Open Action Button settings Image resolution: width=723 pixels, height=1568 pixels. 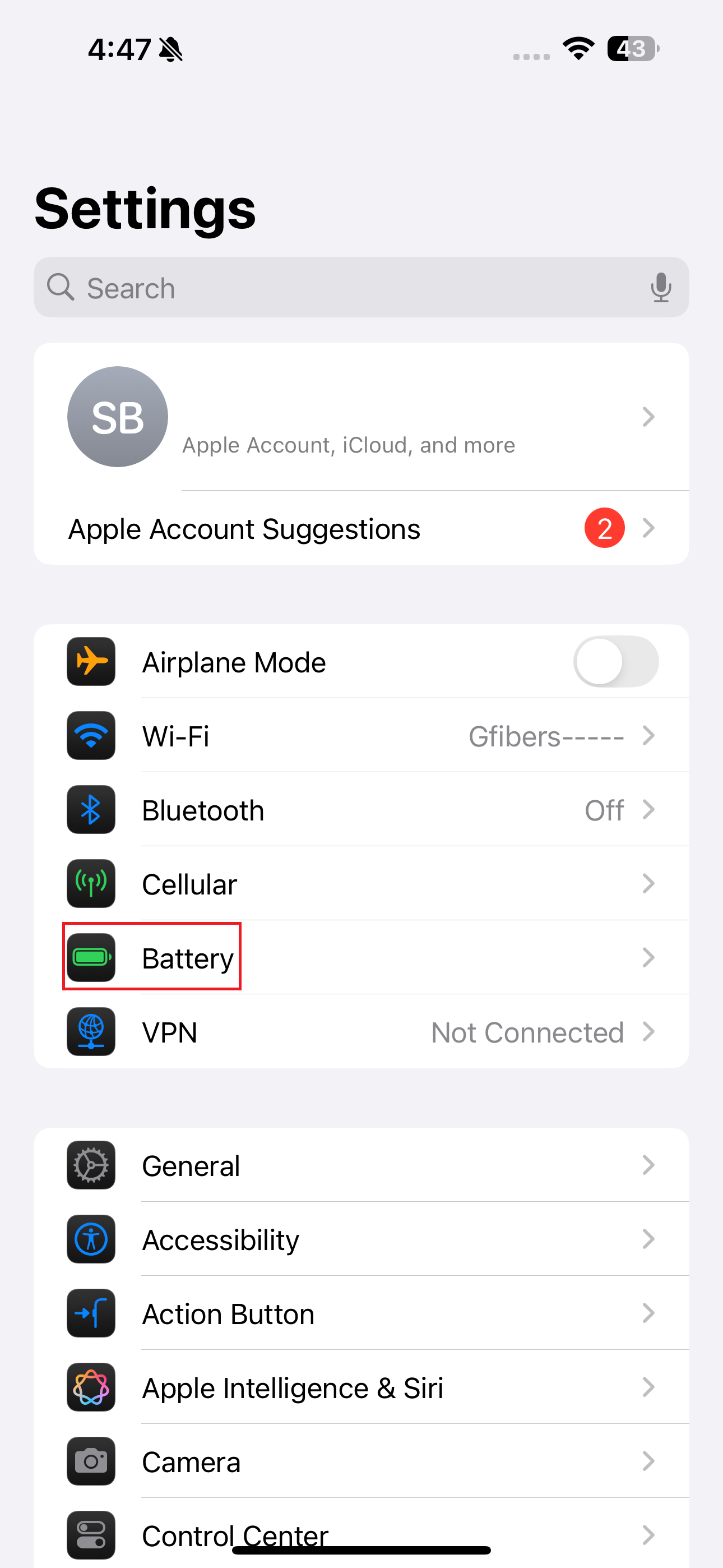[360, 1314]
